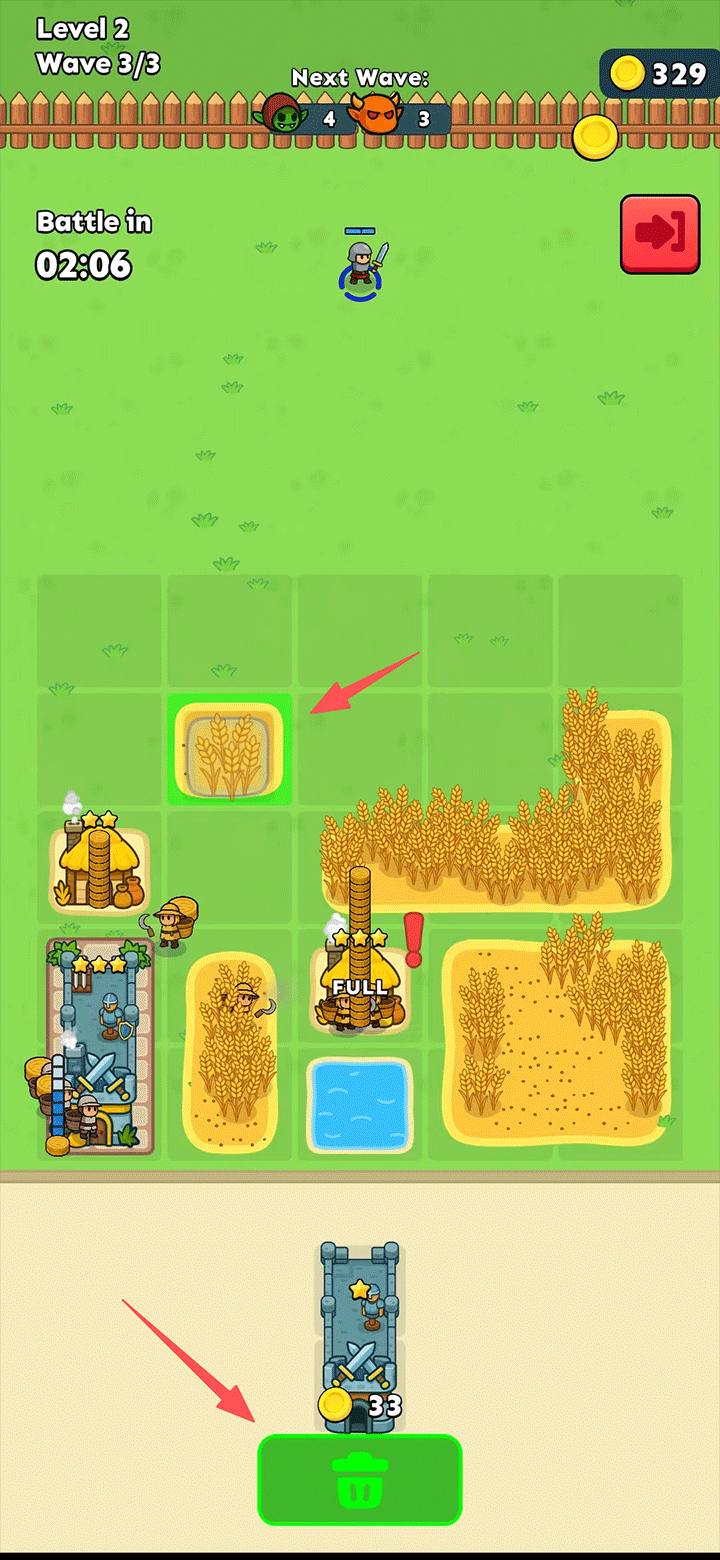Select the blue water pond tile

click(x=359, y=1104)
